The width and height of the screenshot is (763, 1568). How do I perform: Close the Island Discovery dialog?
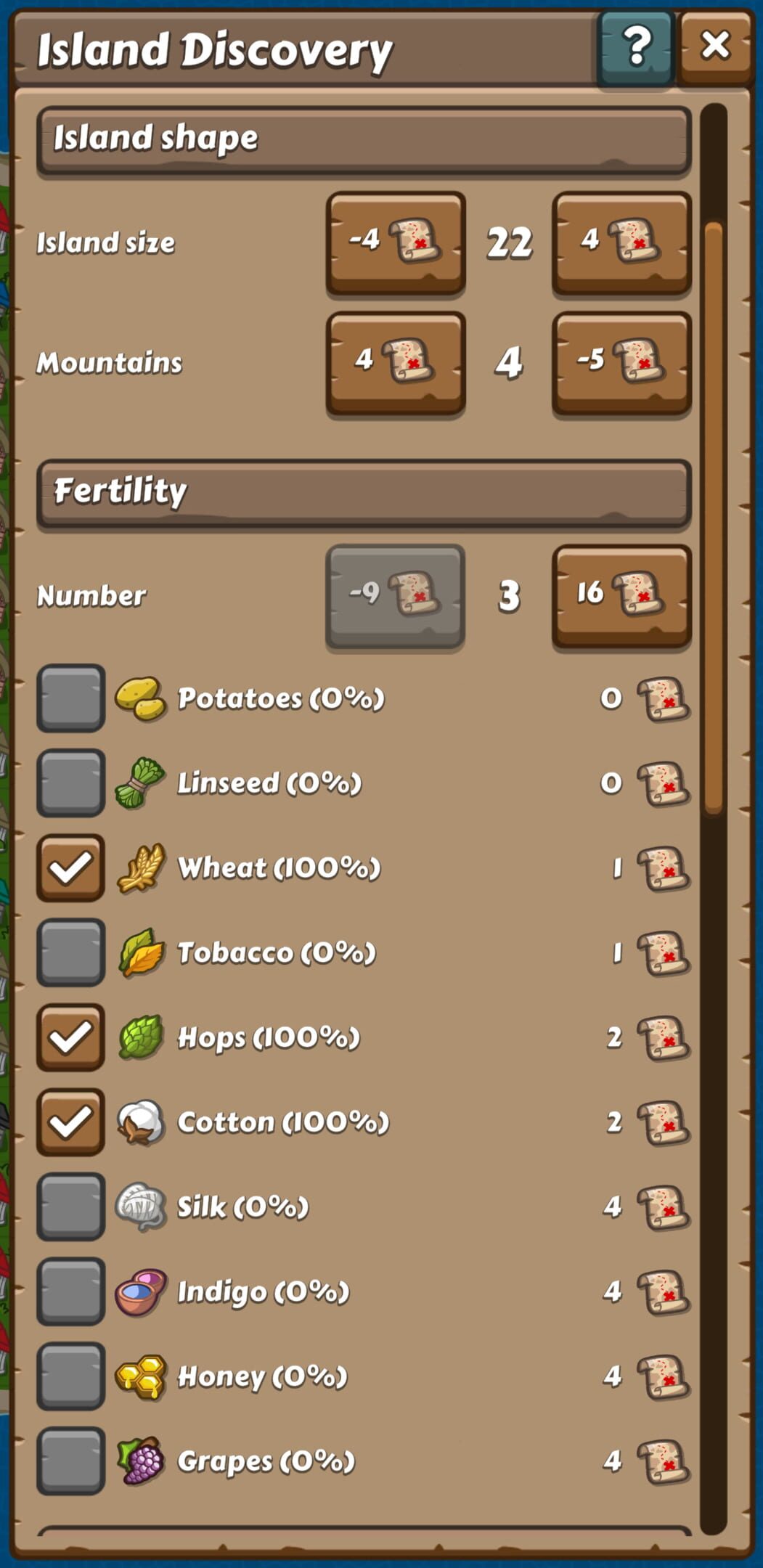(x=715, y=46)
